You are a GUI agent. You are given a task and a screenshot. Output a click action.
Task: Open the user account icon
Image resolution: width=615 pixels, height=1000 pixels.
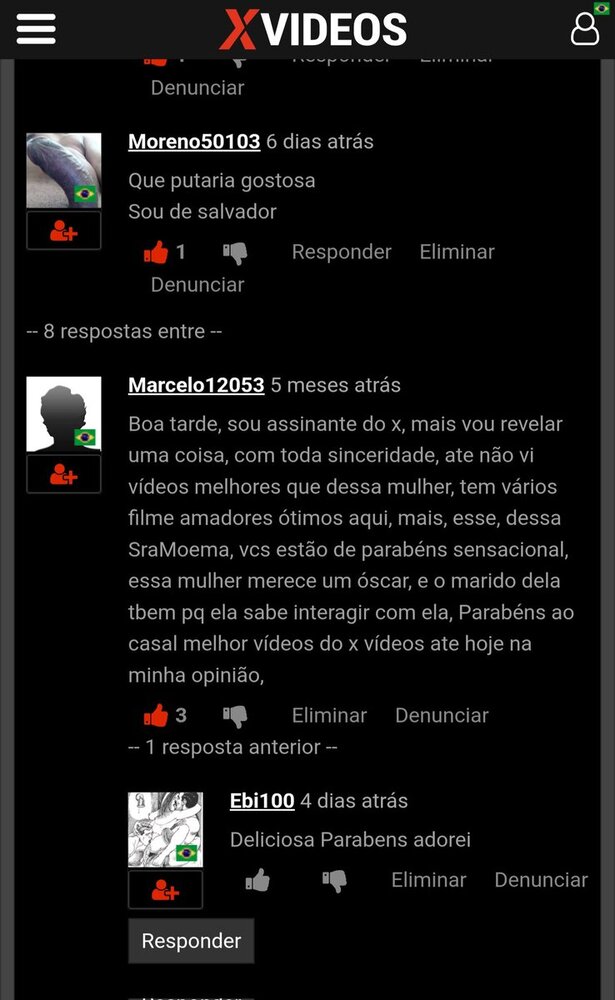[584, 28]
